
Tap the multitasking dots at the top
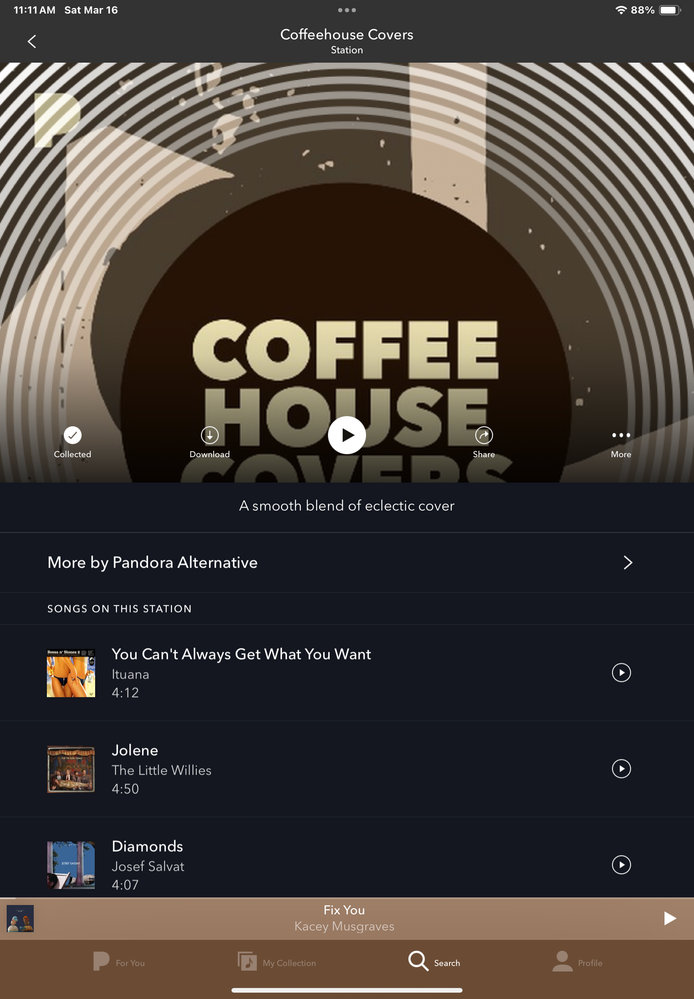coord(347,10)
